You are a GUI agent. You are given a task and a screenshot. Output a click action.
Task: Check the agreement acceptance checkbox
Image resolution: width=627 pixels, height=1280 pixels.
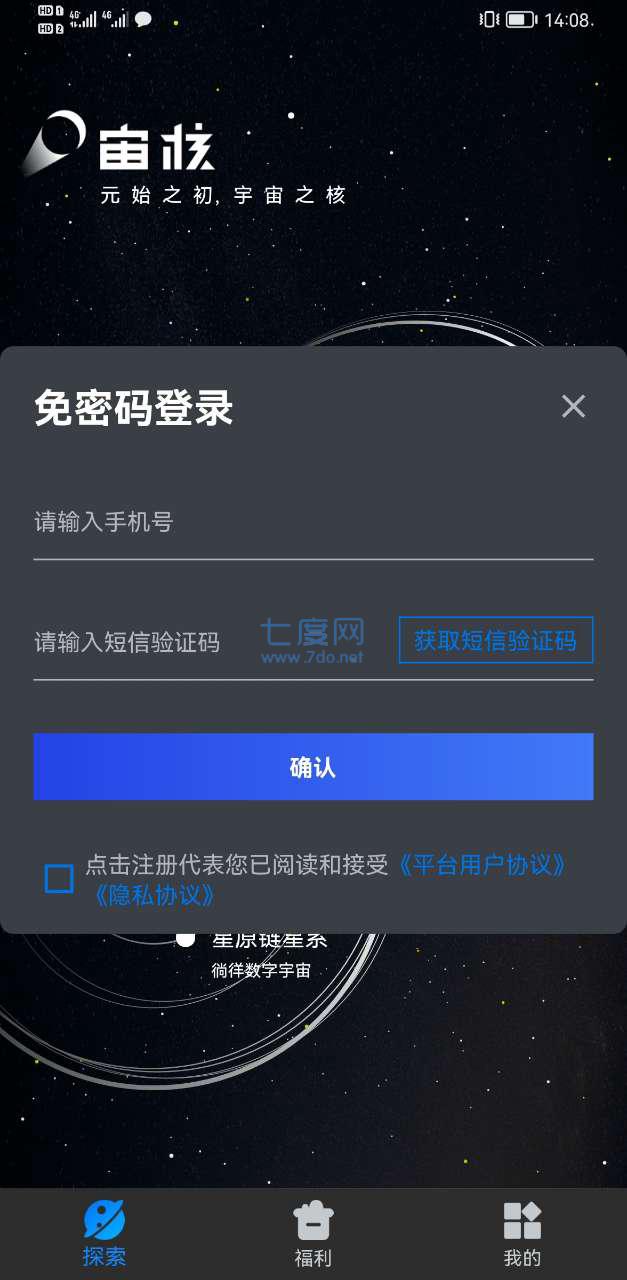(60, 879)
